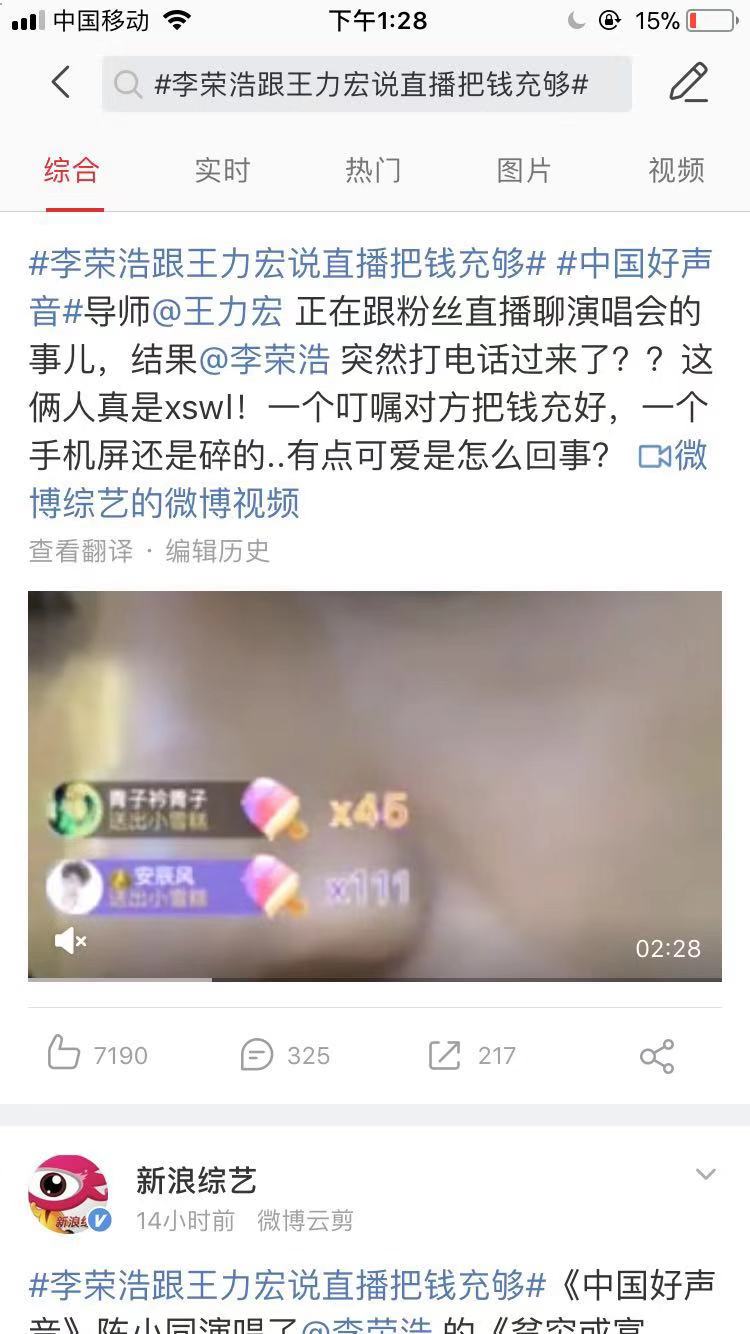
Task: Select the 综合 tab
Action: pos(72,171)
